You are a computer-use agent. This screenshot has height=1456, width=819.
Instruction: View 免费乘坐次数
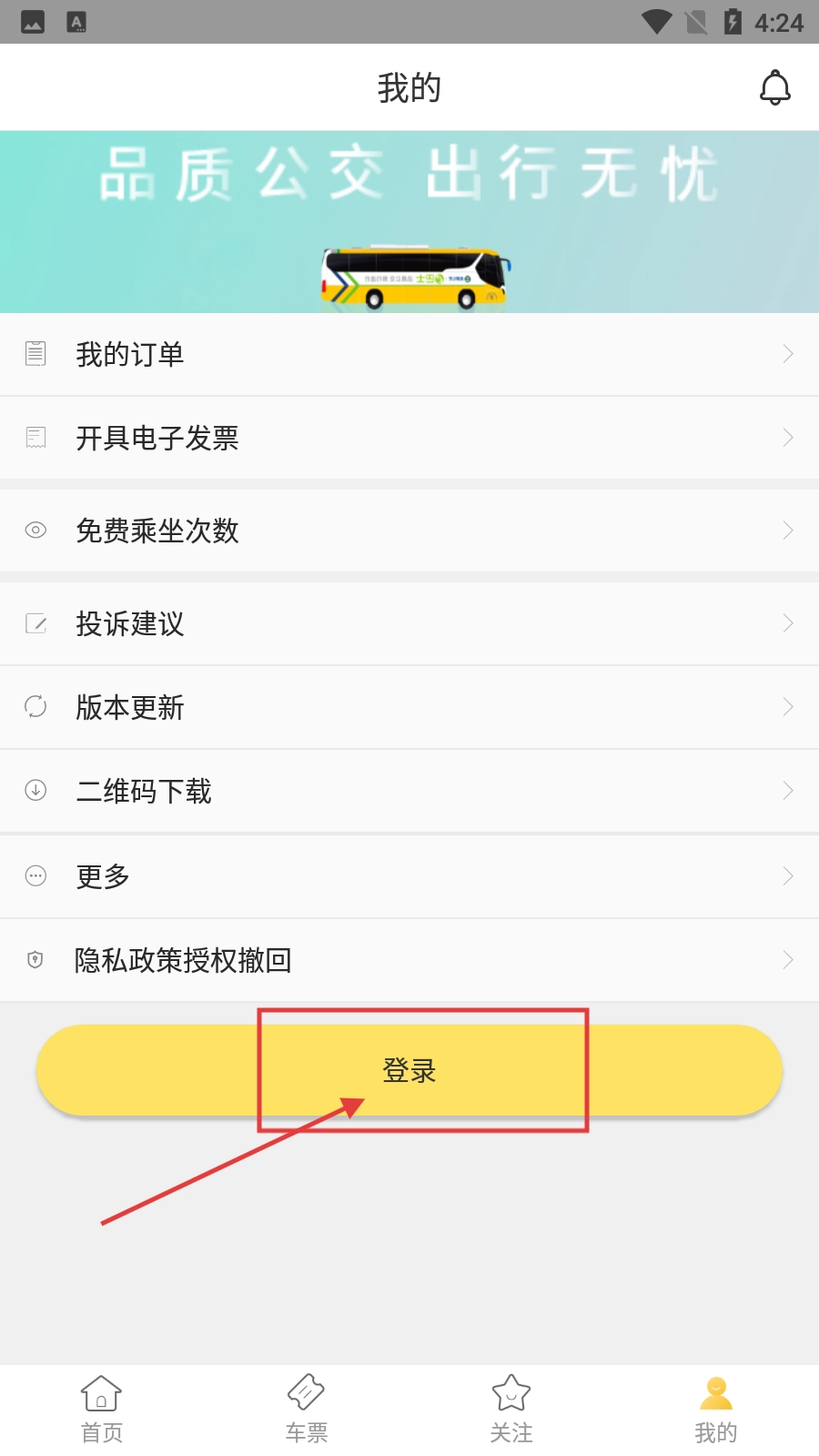tap(409, 531)
